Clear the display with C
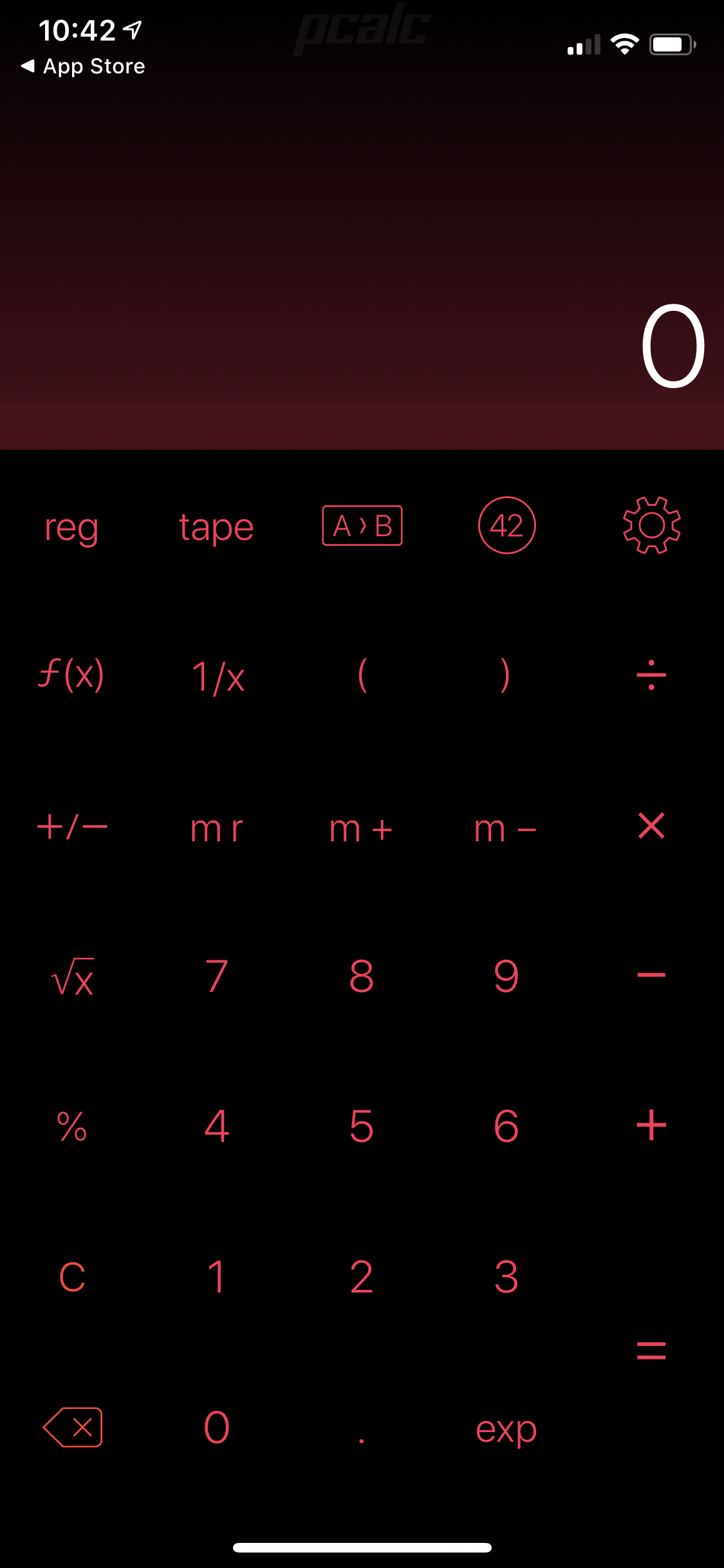The image size is (724, 1568). [72, 1276]
